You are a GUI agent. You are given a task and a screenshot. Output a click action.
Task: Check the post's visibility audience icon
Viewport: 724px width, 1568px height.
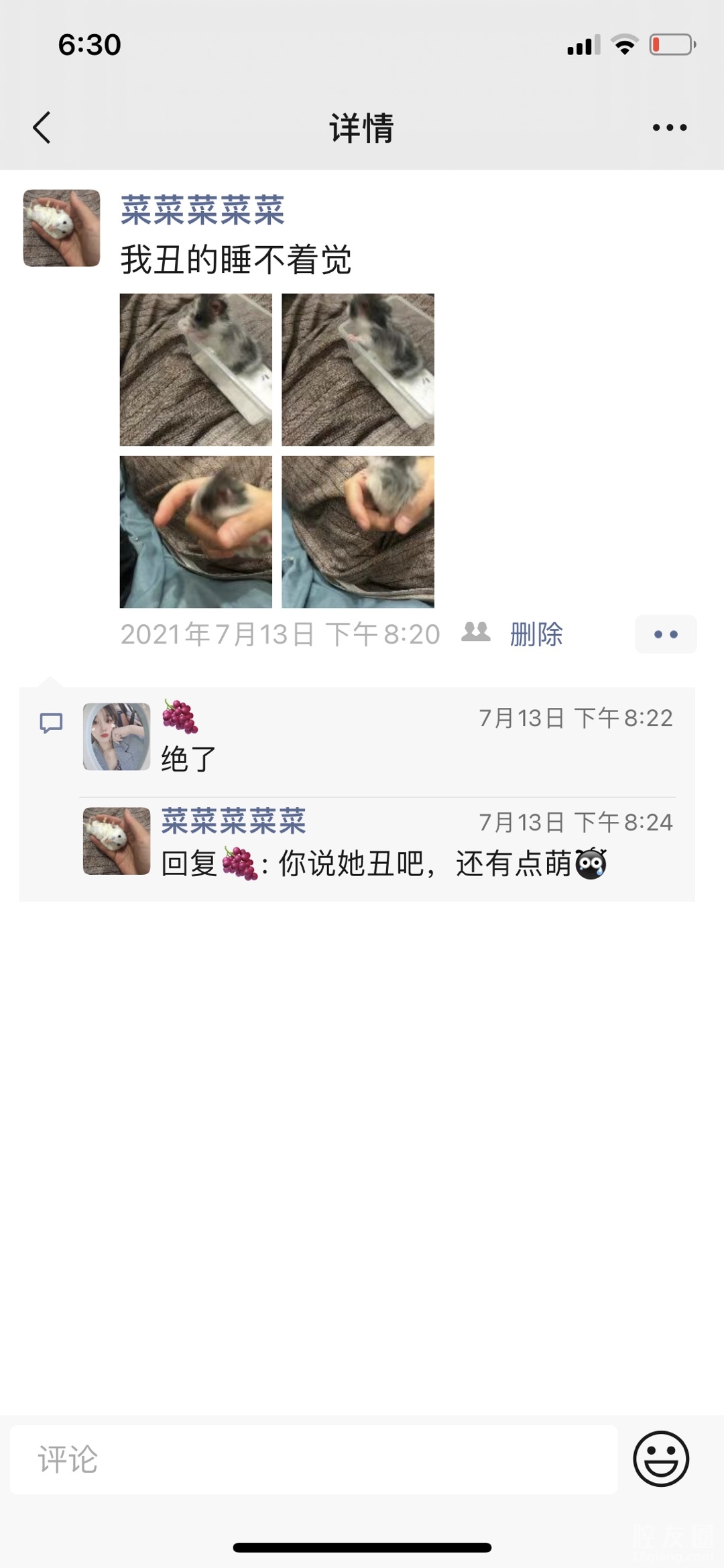[x=476, y=632]
